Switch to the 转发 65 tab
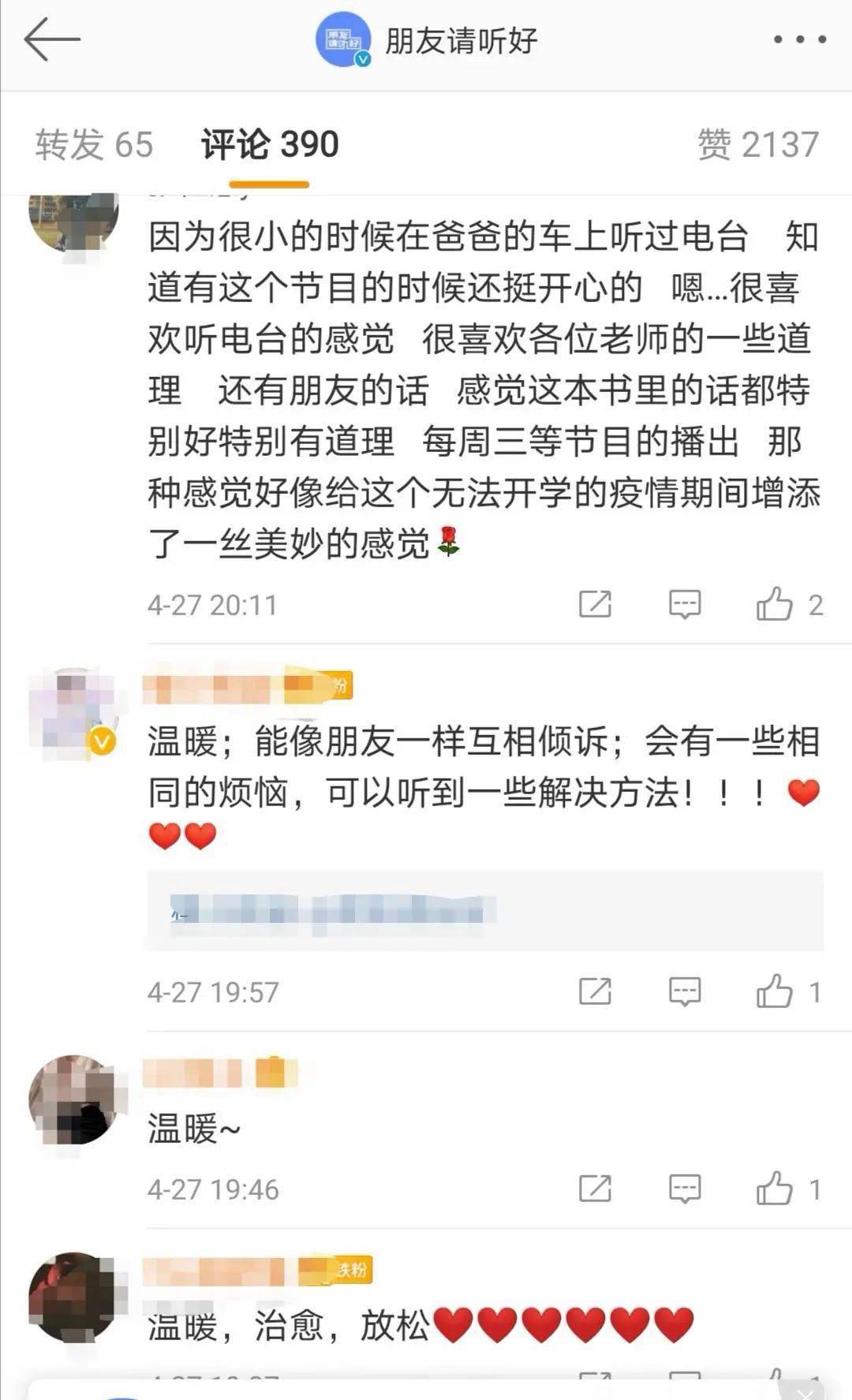852x1400 pixels. 94,145
